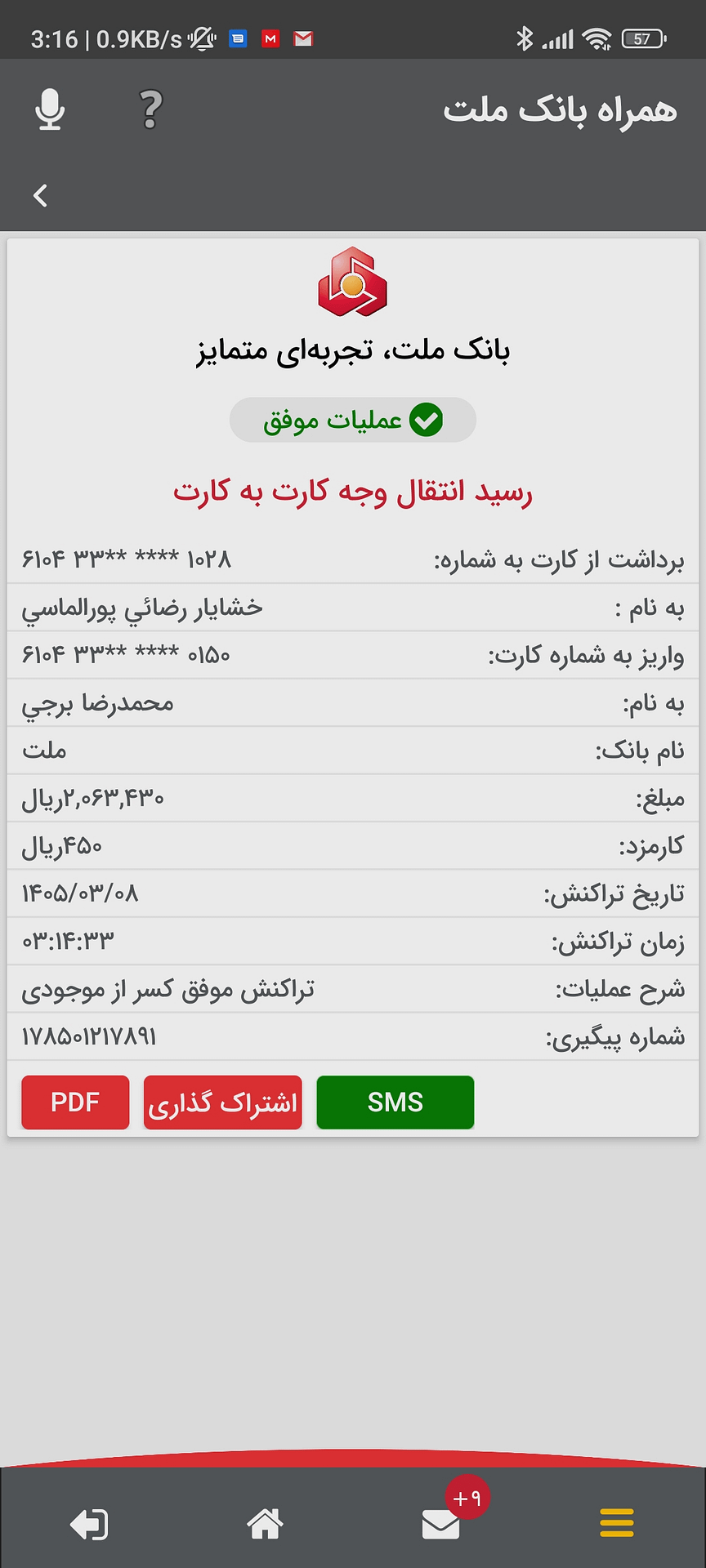Go back using the arrow

(40, 196)
